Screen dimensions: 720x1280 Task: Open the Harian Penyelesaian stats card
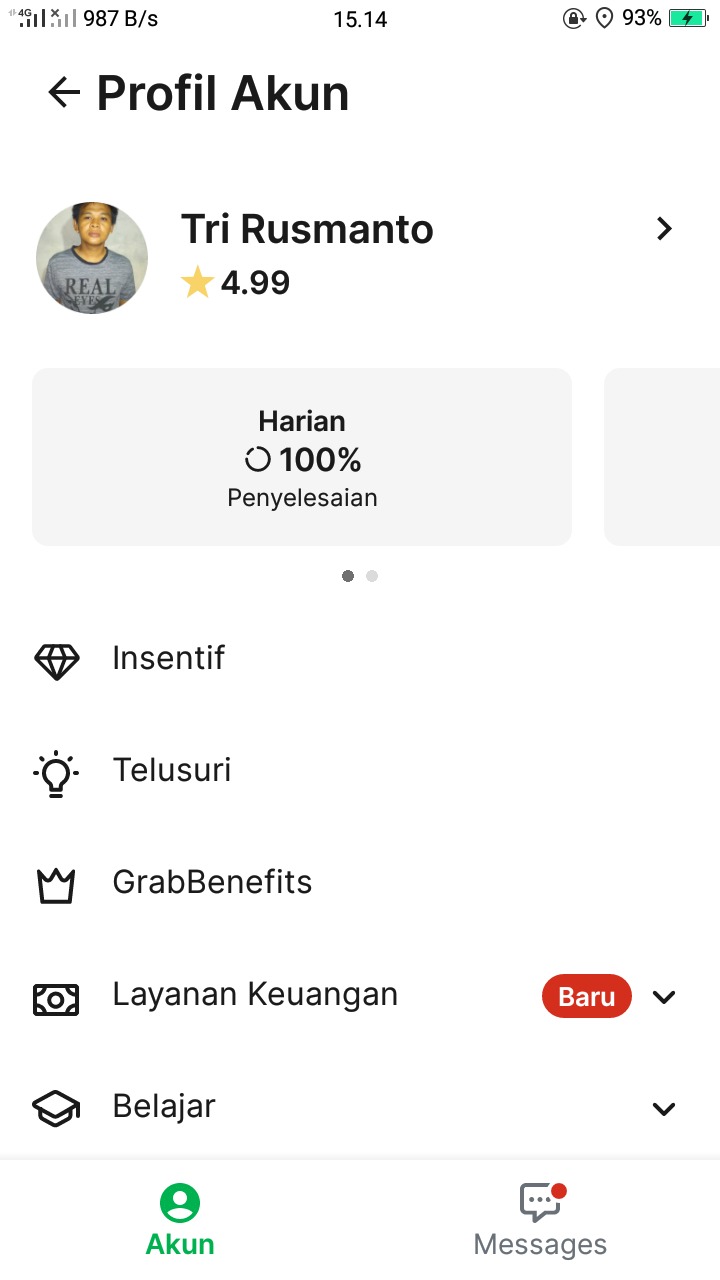click(x=302, y=457)
